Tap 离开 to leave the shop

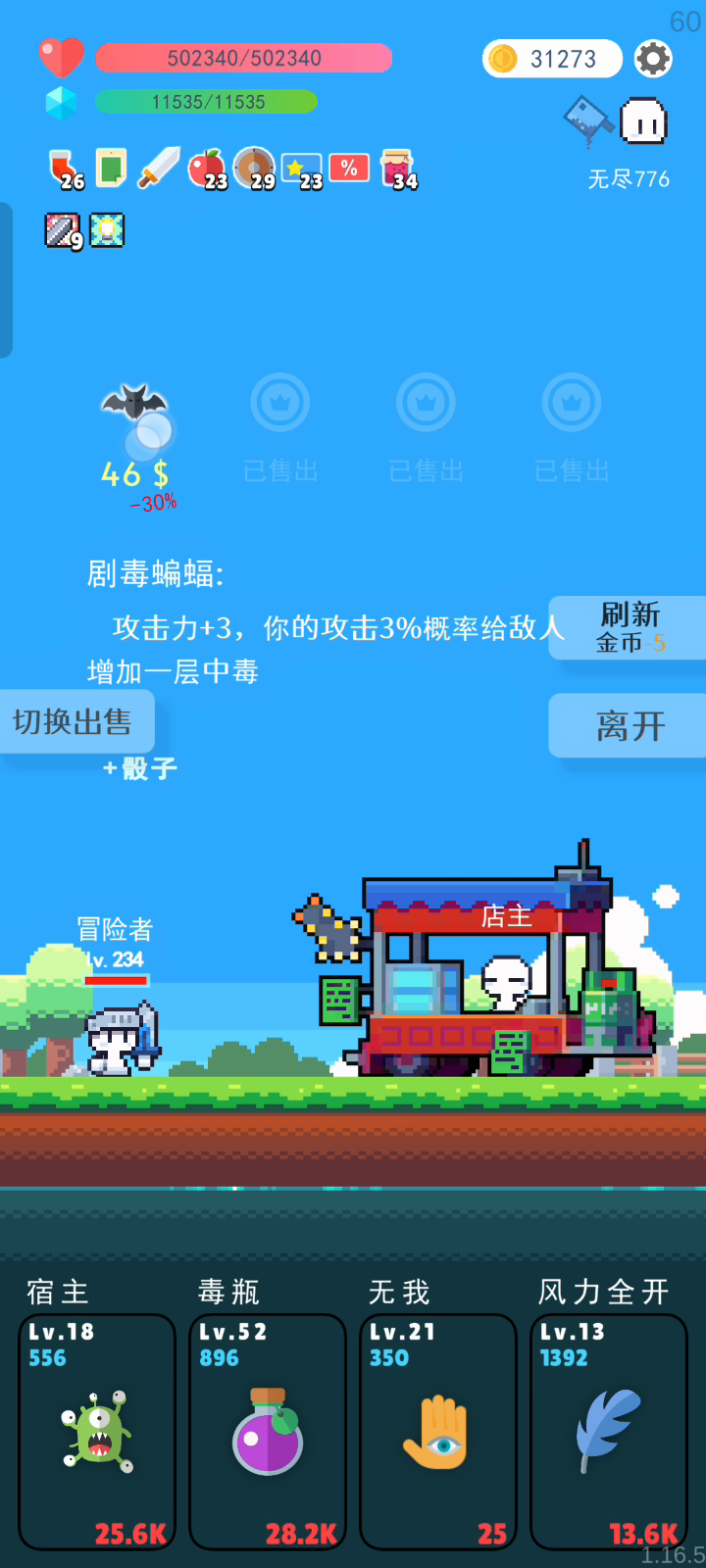tap(629, 725)
